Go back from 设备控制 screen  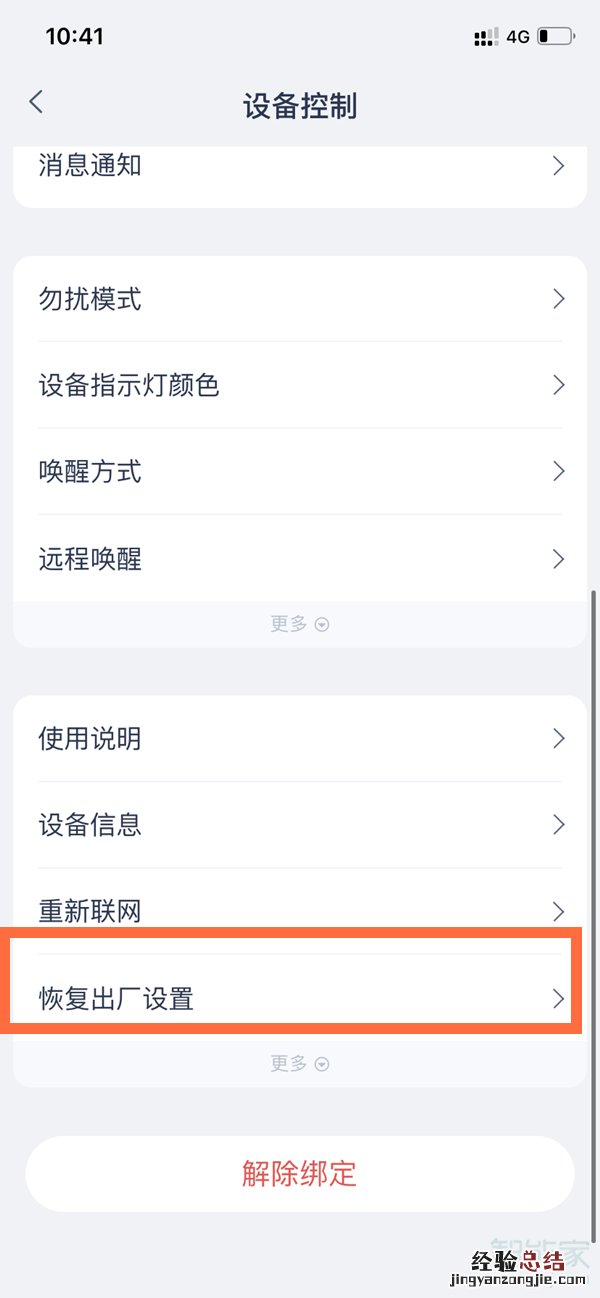coord(36,102)
